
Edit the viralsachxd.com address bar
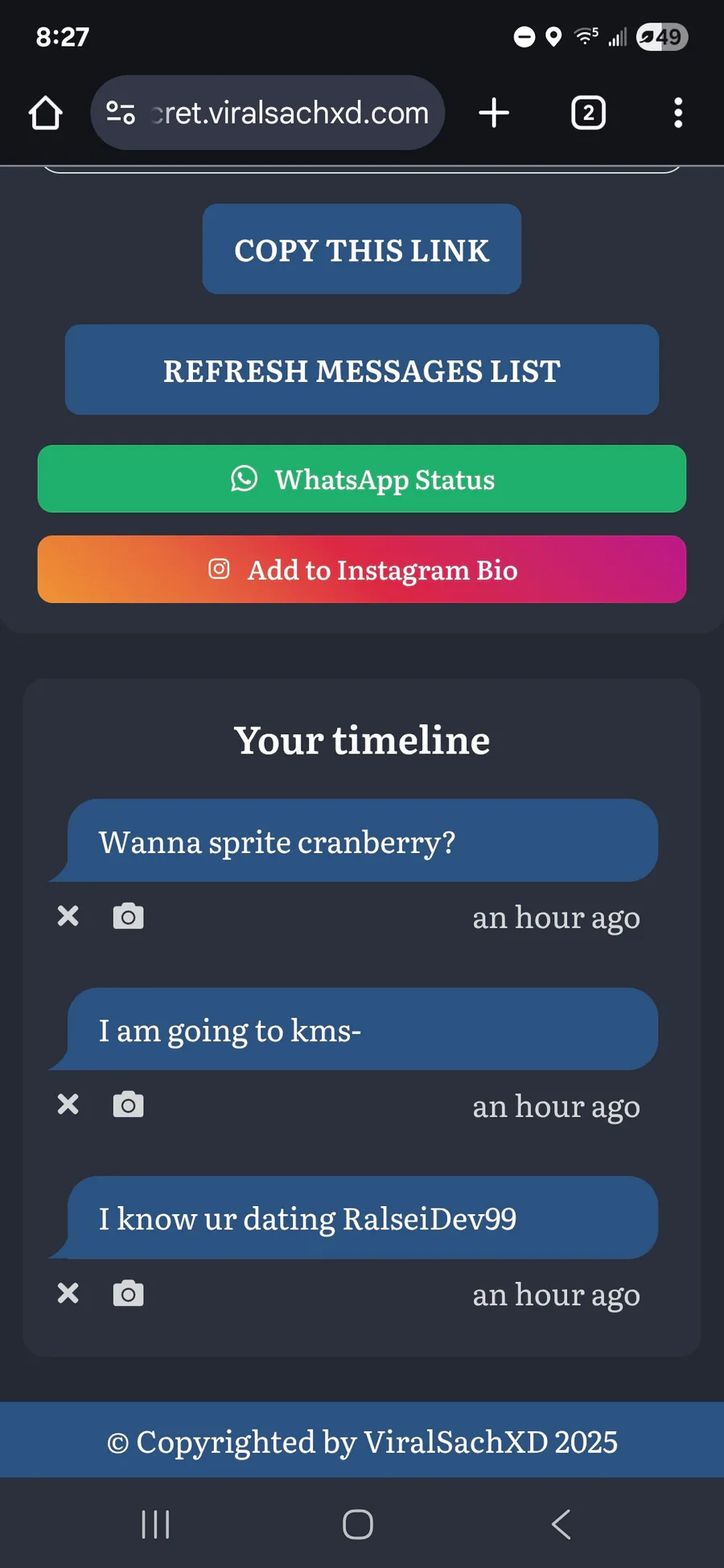[290, 113]
